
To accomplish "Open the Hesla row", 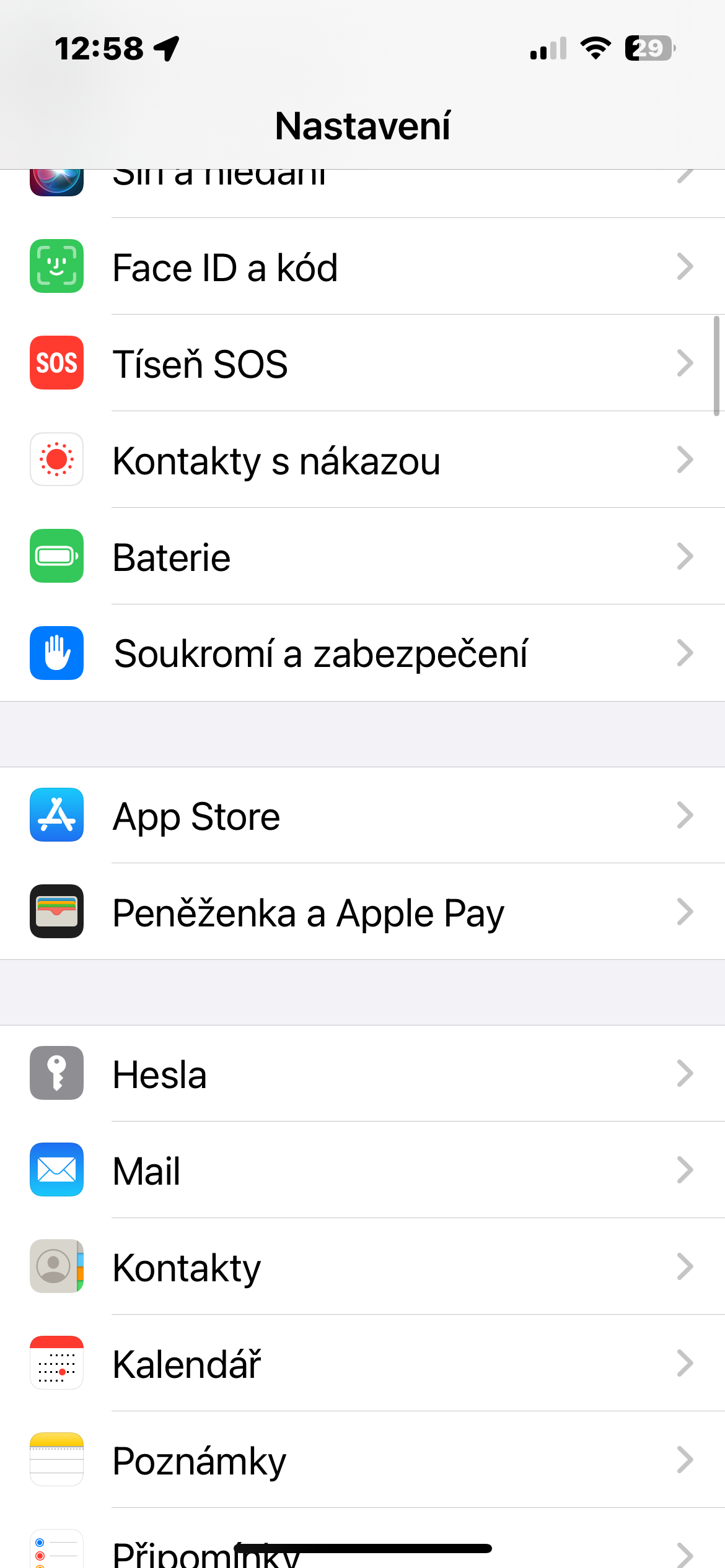I will pos(362,1074).
